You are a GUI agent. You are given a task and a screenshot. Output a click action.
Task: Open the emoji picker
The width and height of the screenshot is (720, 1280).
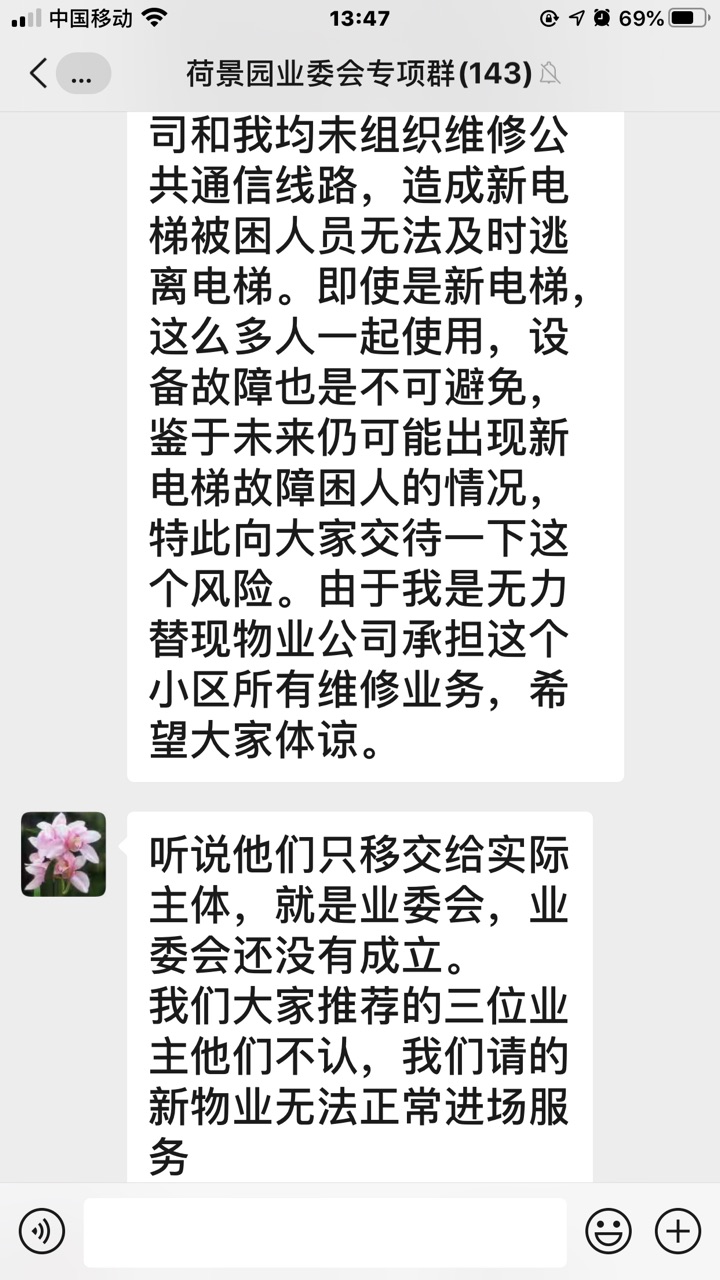pyautogui.click(x=608, y=1232)
